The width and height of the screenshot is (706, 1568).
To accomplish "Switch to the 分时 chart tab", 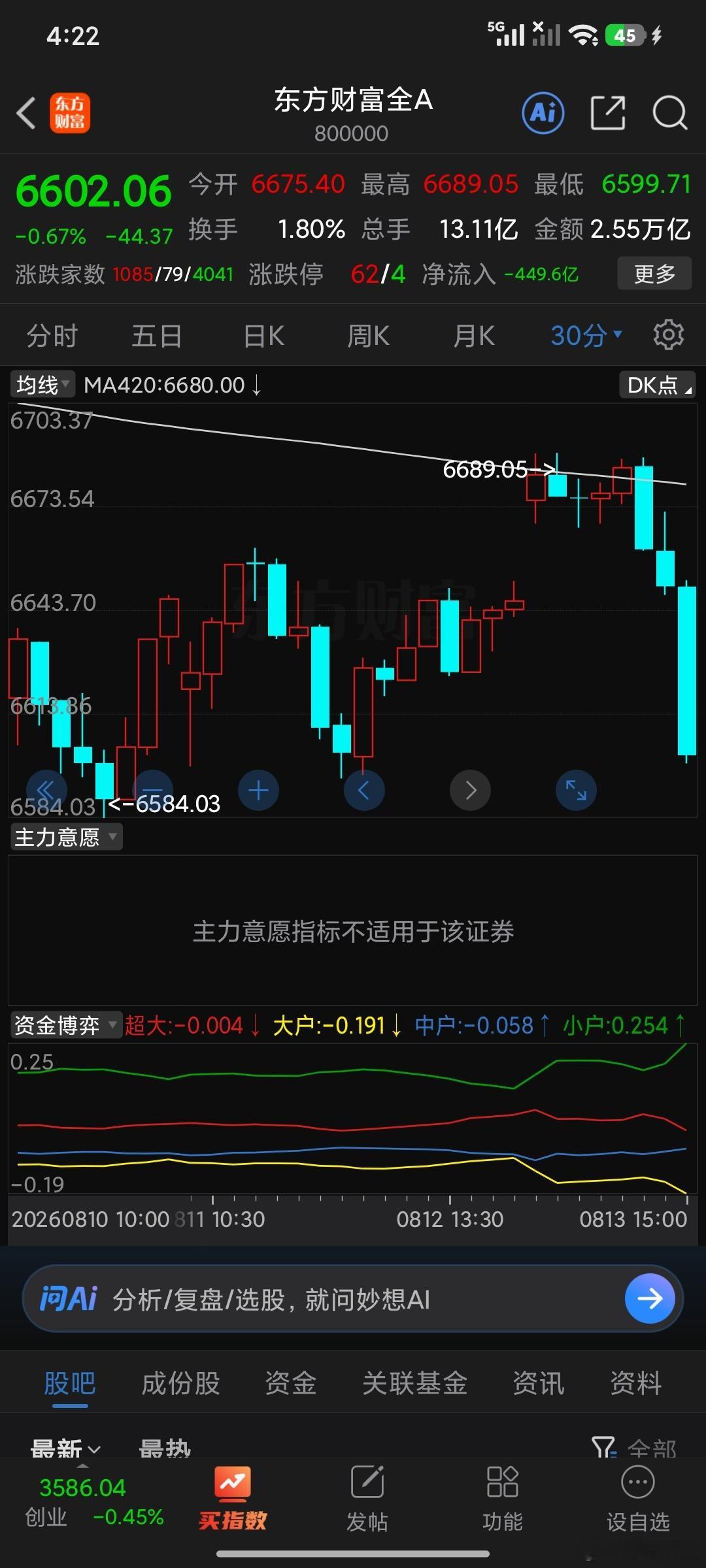I will (52, 336).
